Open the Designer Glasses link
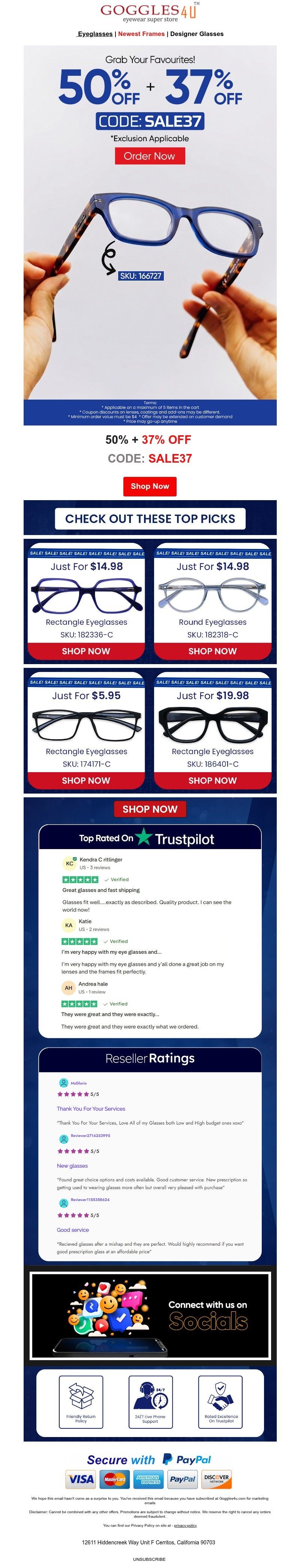Image resolution: width=300 pixels, height=1568 pixels. (196, 34)
